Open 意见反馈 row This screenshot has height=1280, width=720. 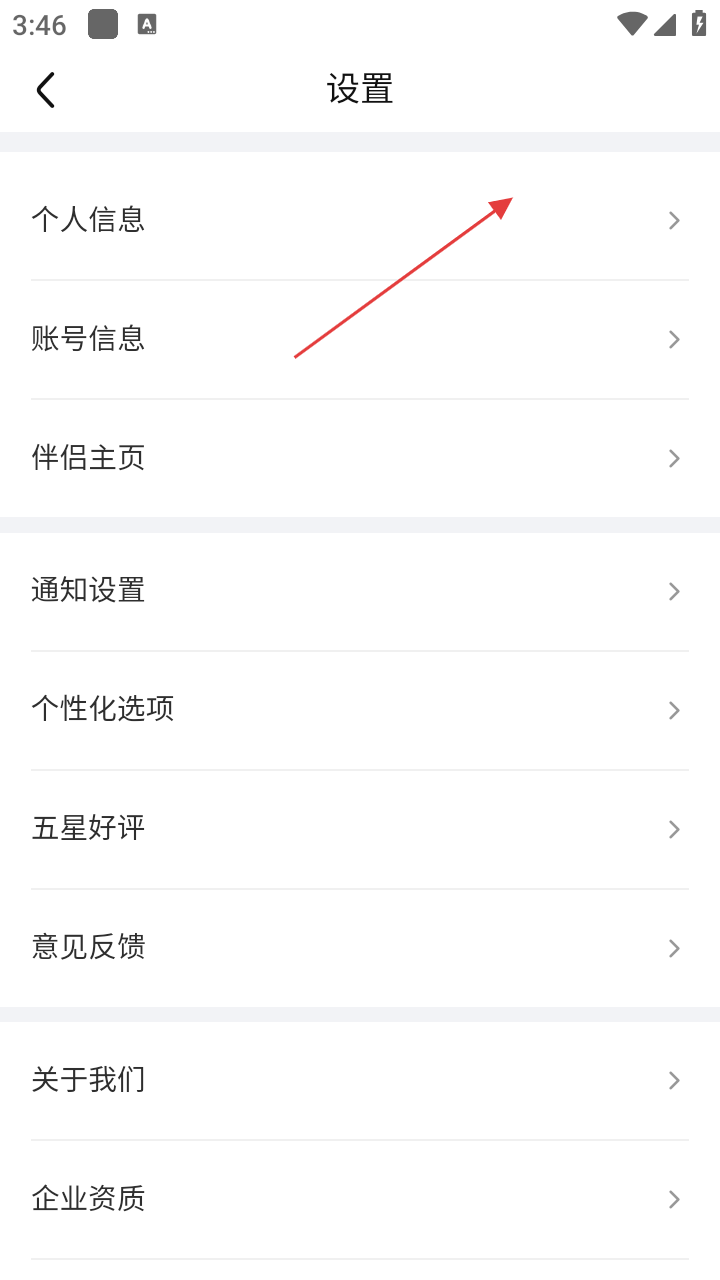(x=88, y=948)
